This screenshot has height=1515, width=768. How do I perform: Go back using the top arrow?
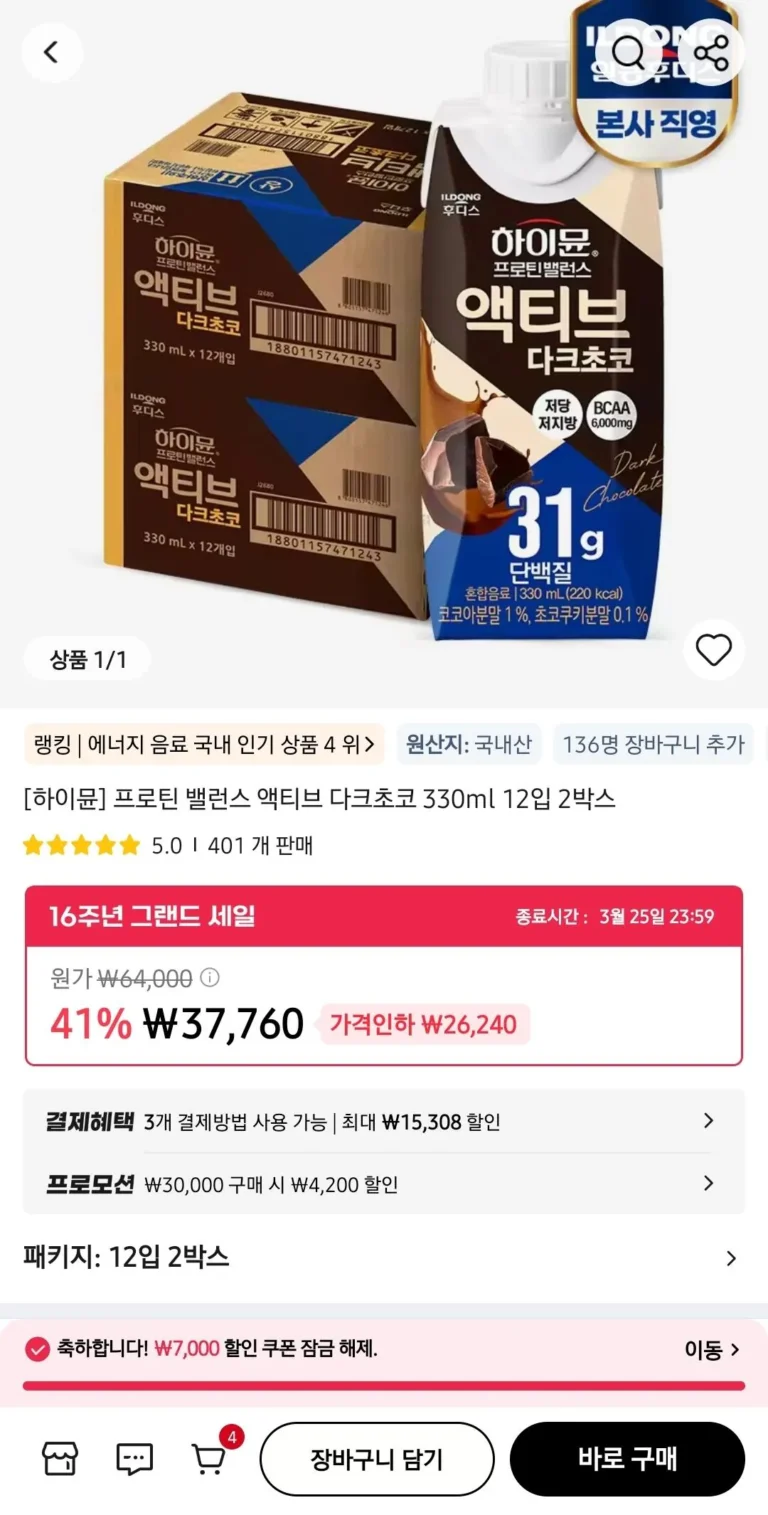[x=52, y=52]
